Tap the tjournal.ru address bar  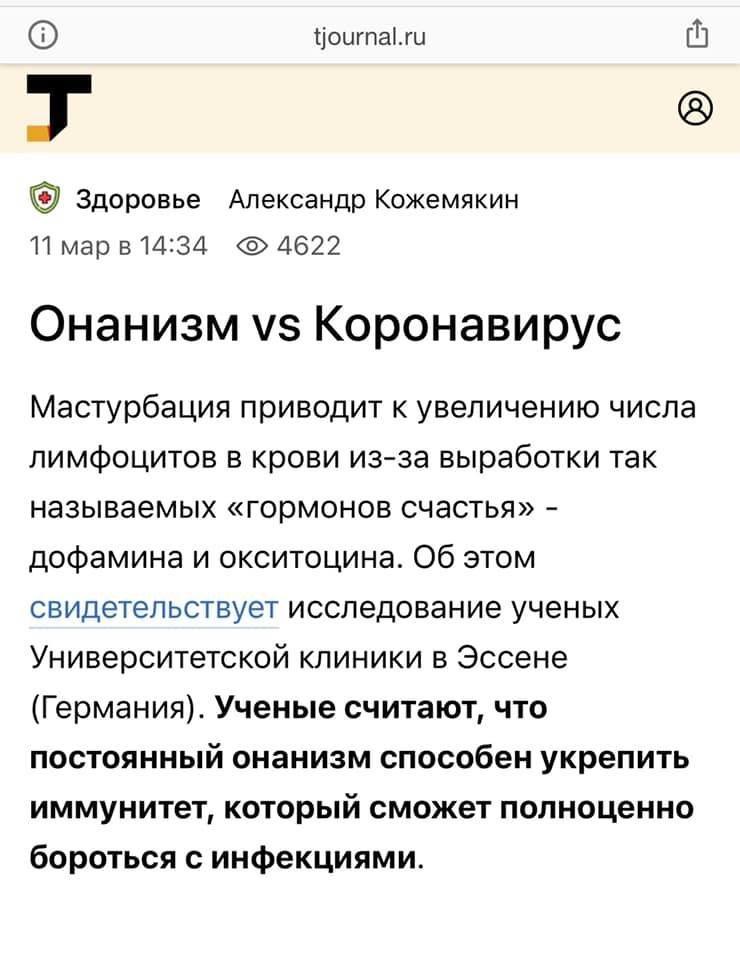pyautogui.click(x=370, y=37)
